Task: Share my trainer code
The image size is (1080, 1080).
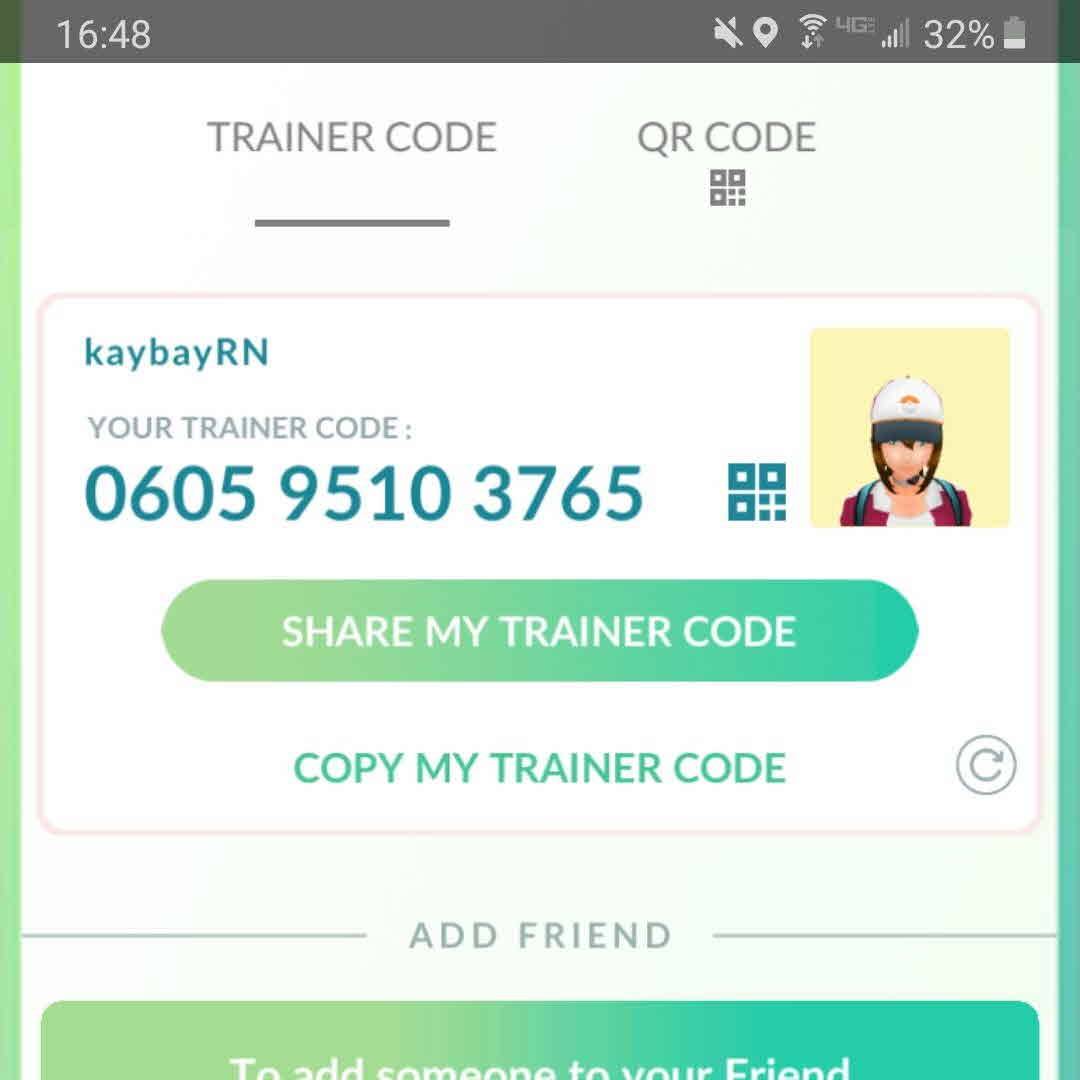Action: pyautogui.click(x=539, y=631)
